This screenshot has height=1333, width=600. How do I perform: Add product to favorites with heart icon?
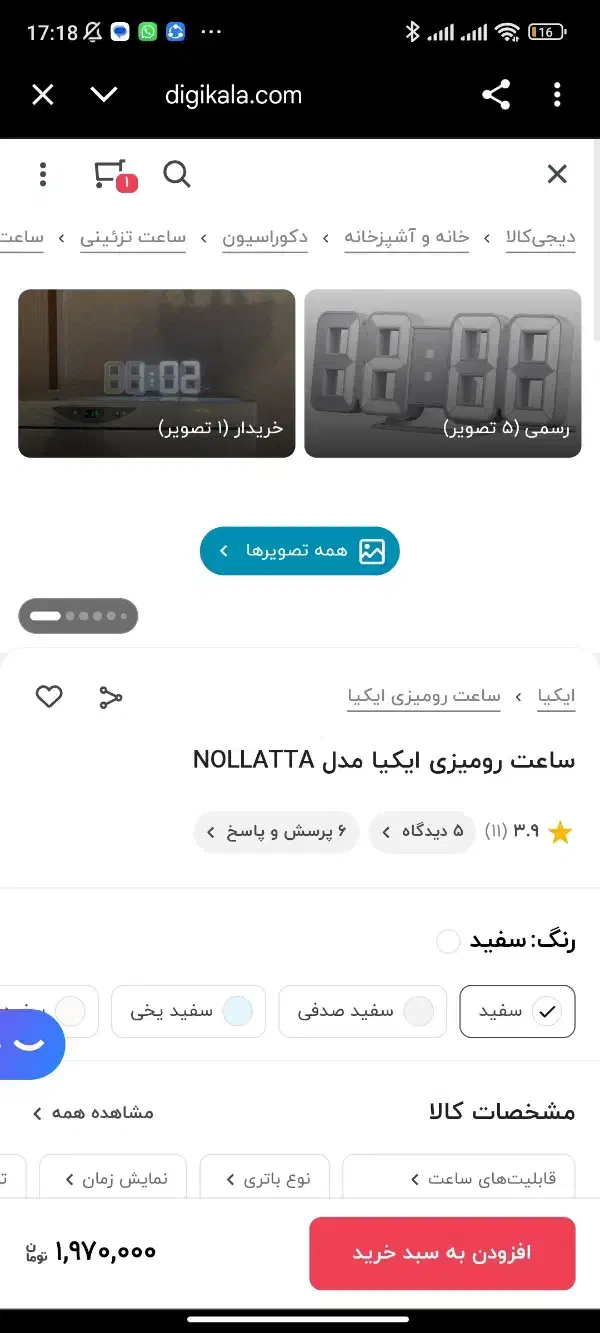(49, 697)
